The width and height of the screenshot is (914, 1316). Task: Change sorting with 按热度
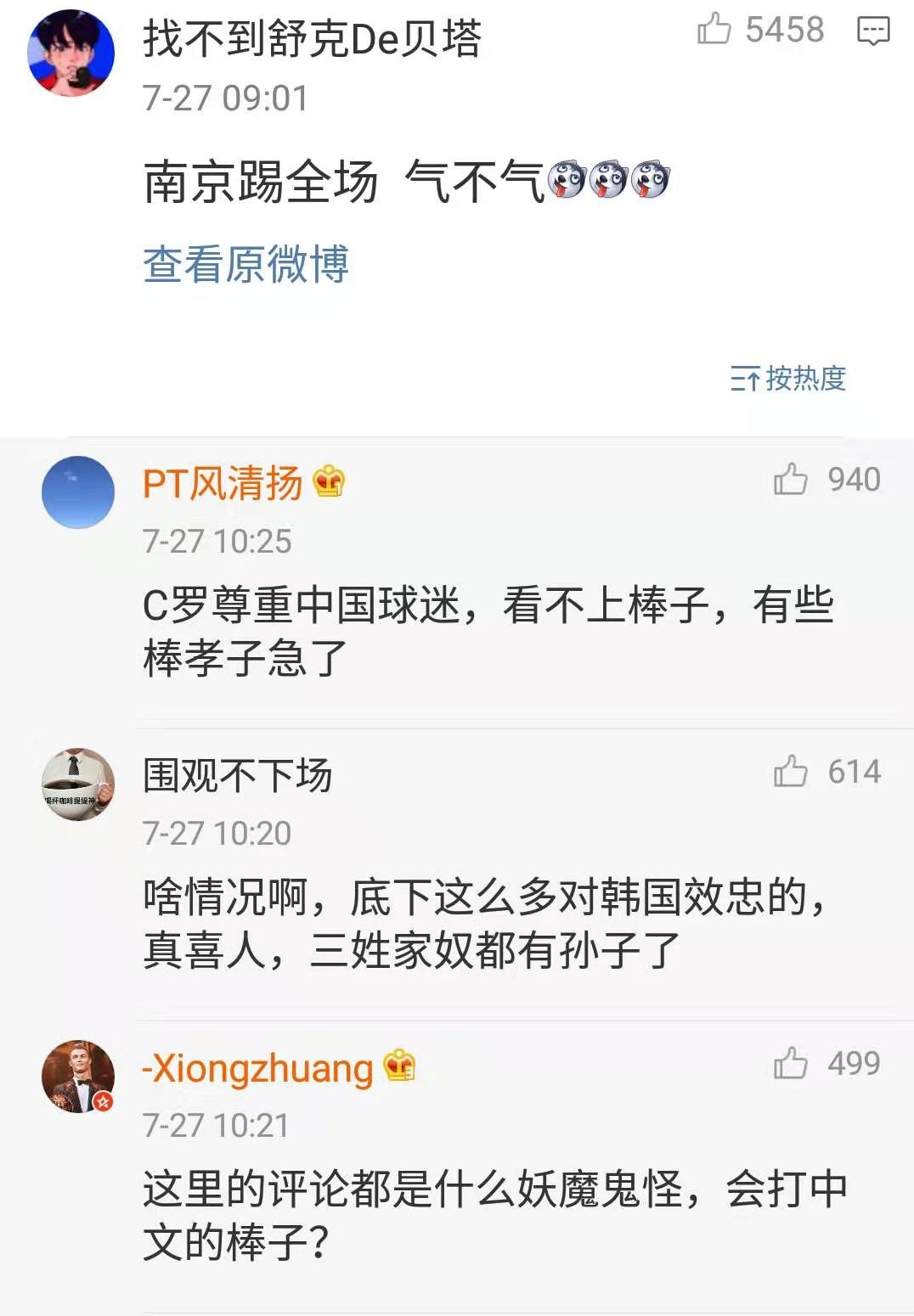tap(788, 379)
